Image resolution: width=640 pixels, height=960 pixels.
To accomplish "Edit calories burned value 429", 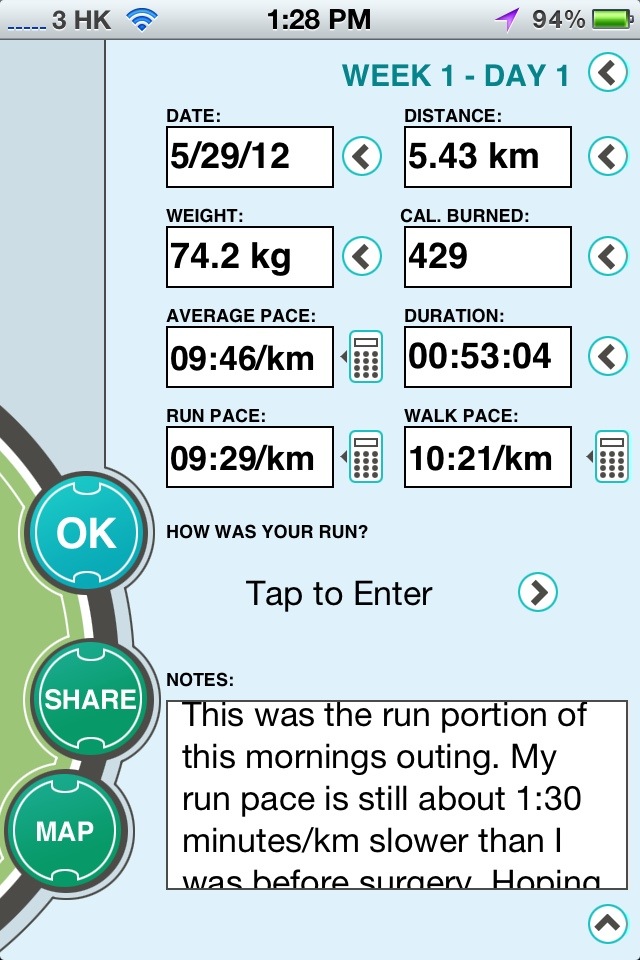I will pyautogui.click(x=487, y=257).
